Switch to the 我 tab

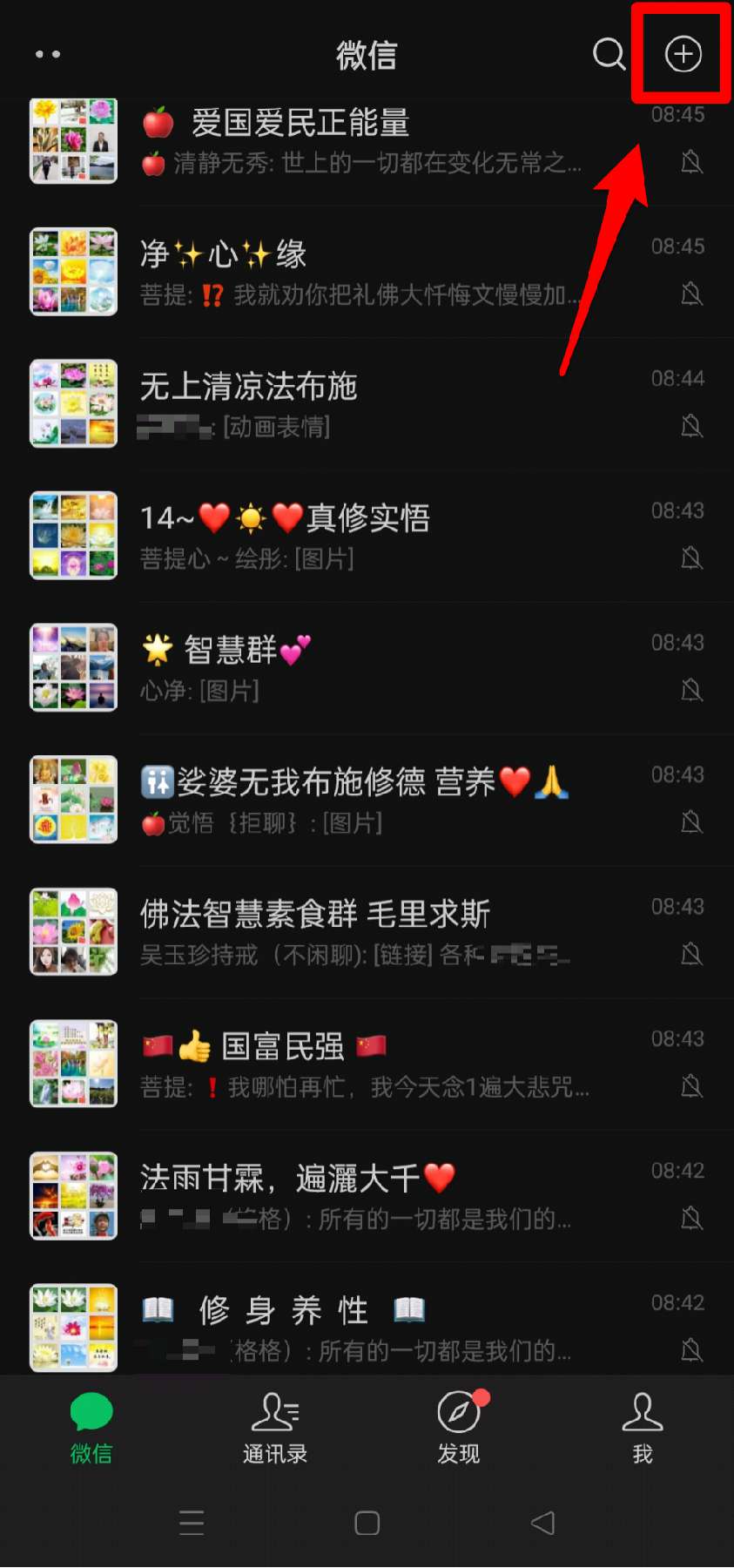643,1429
